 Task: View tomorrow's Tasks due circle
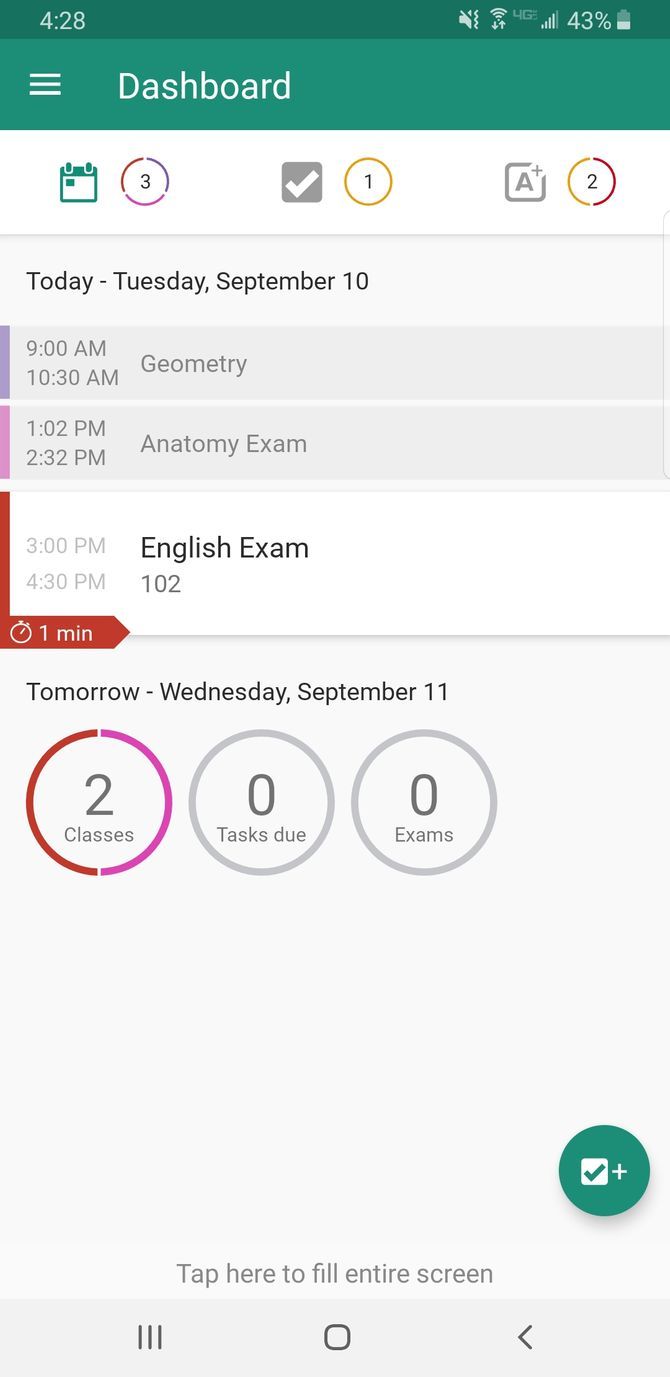pos(261,803)
